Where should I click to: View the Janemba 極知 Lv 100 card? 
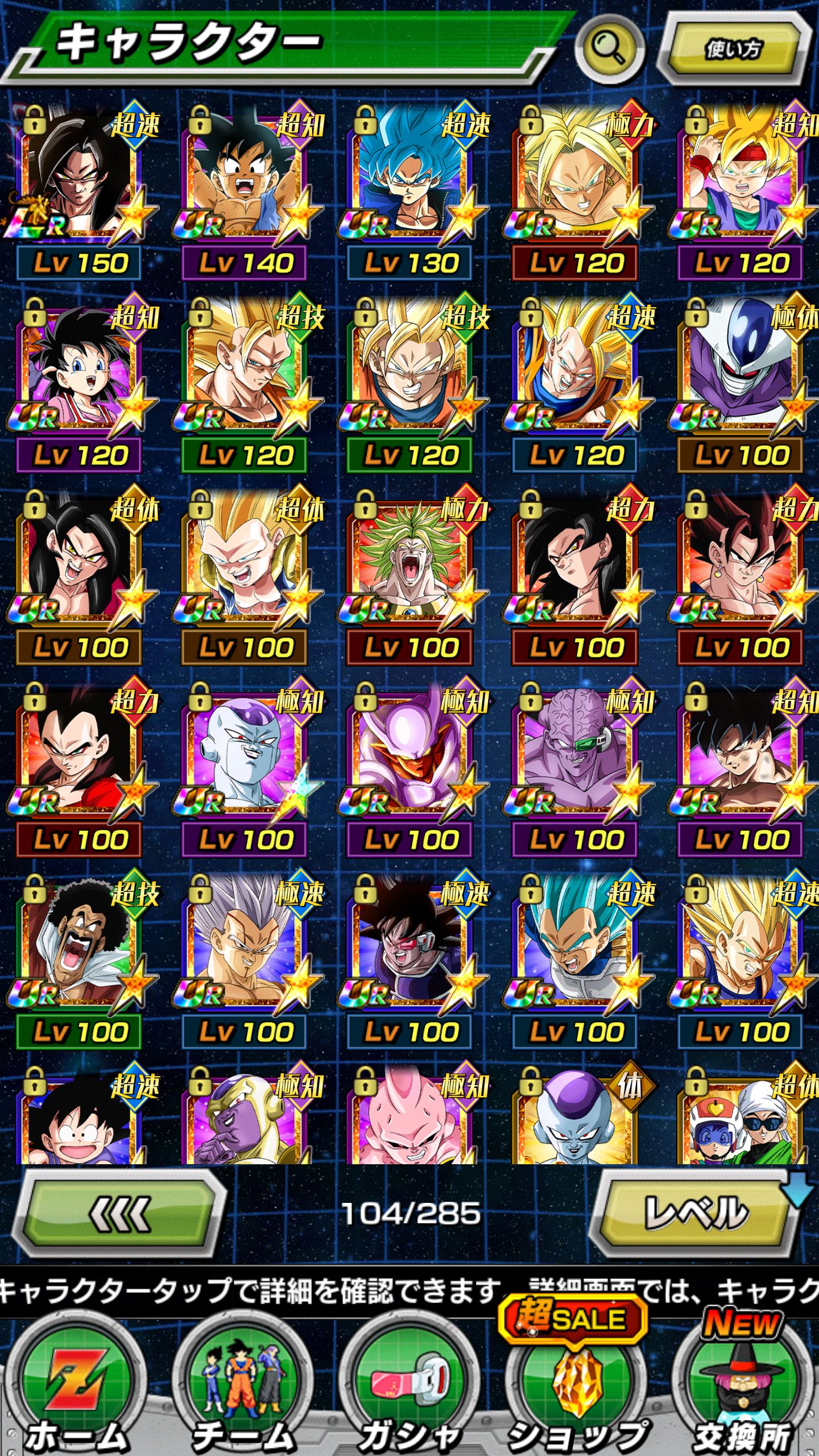coord(409,768)
